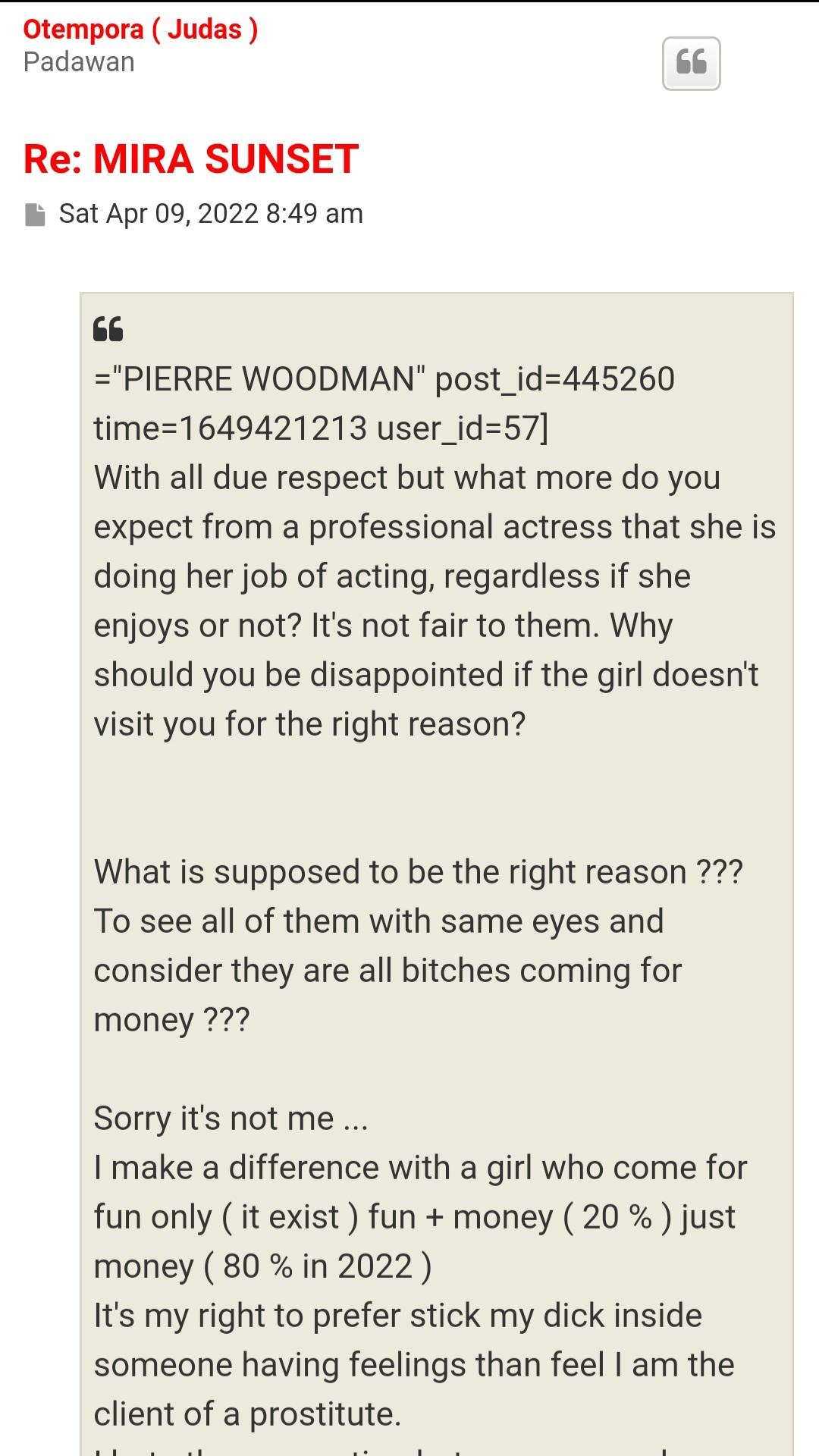819x1456 pixels.
Task: Quote this post with the quote button
Action: [x=691, y=64]
